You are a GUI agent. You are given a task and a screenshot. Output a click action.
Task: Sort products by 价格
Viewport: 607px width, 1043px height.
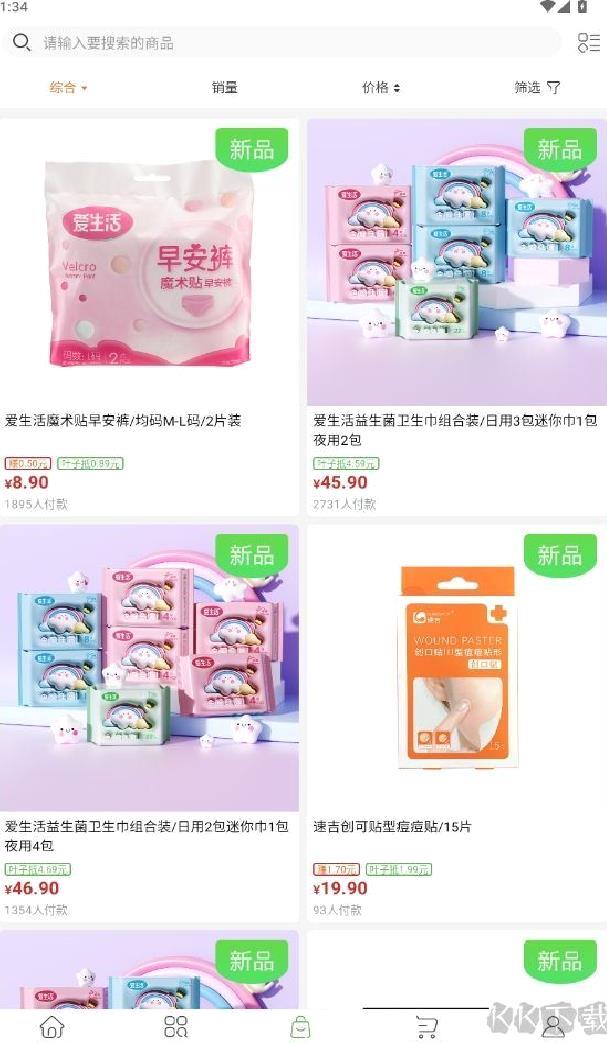pyautogui.click(x=381, y=88)
